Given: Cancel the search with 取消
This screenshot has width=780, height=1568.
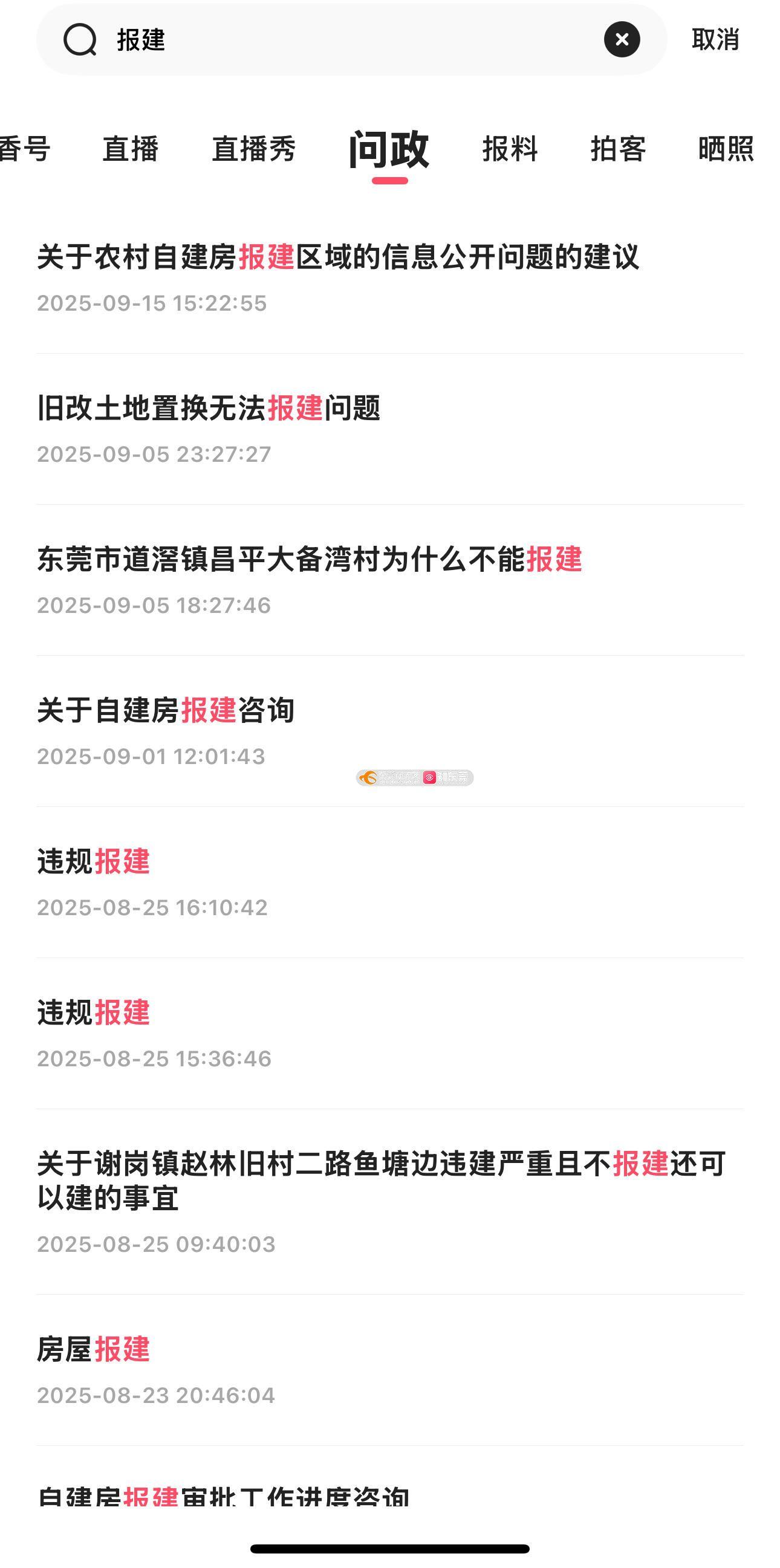Looking at the screenshot, I should pos(715,40).
